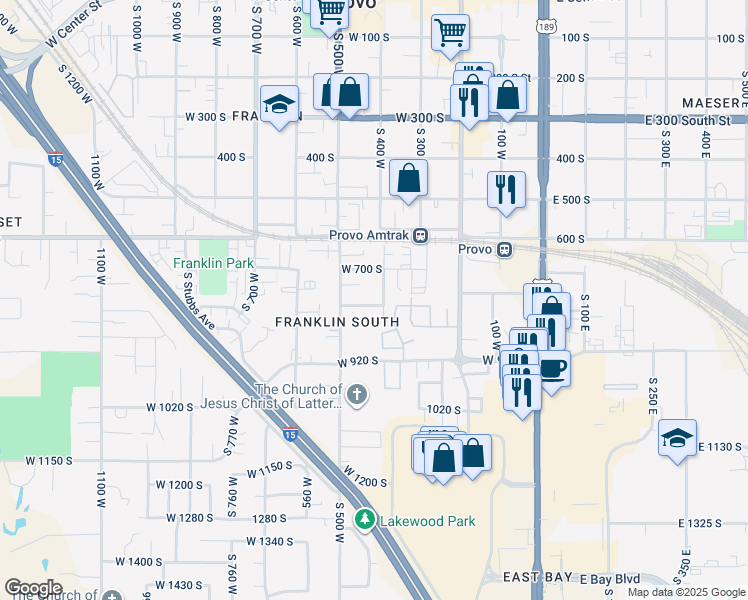The image size is (748, 600).
Task: Select the grocery cart marker near W 100 S
Action: coord(450,31)
